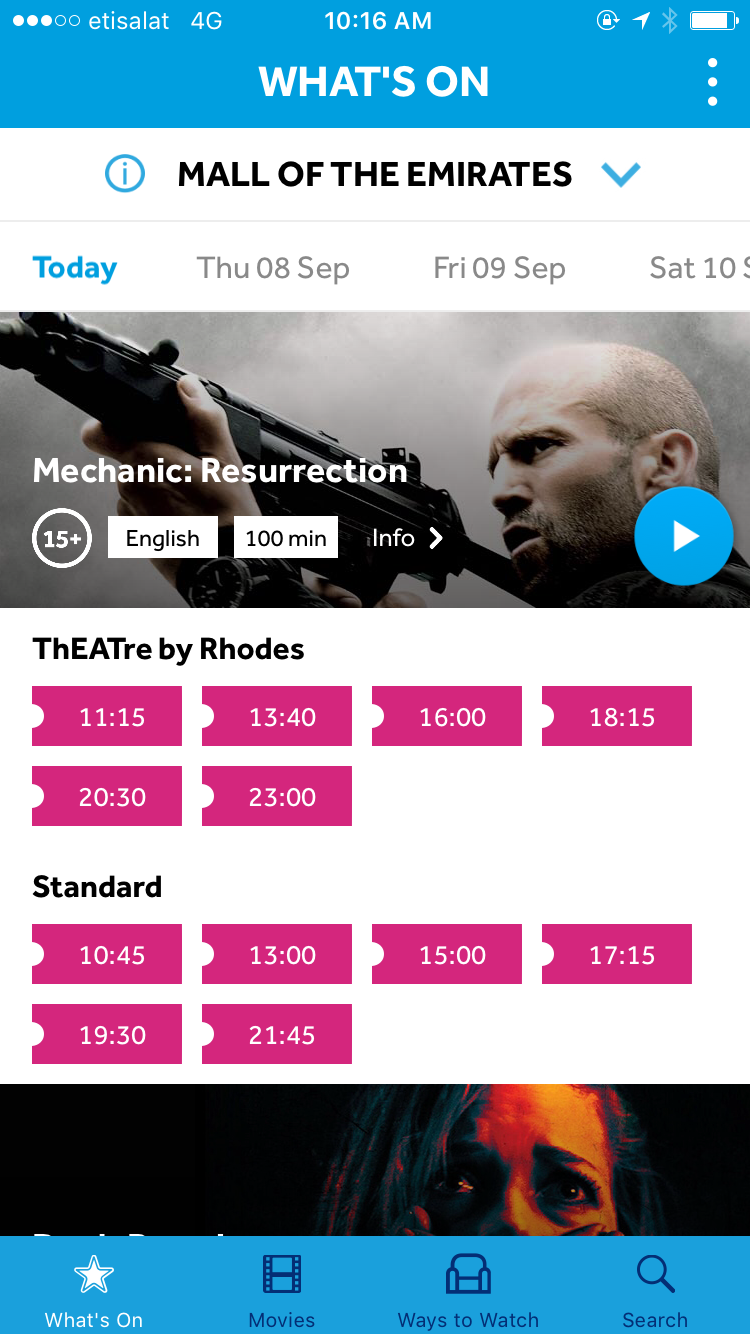Select the Thu 08 Sep date tab

click(x=273, y=268)
